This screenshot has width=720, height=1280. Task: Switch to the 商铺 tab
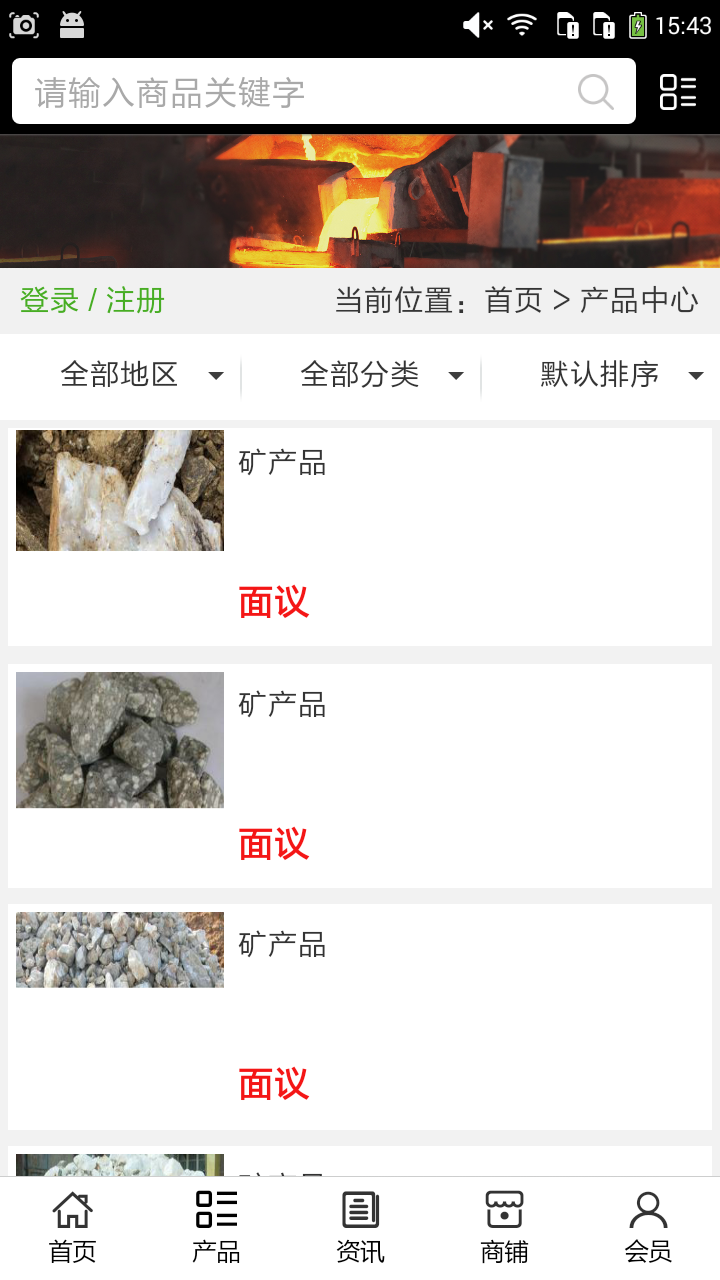pos(504,1226)
